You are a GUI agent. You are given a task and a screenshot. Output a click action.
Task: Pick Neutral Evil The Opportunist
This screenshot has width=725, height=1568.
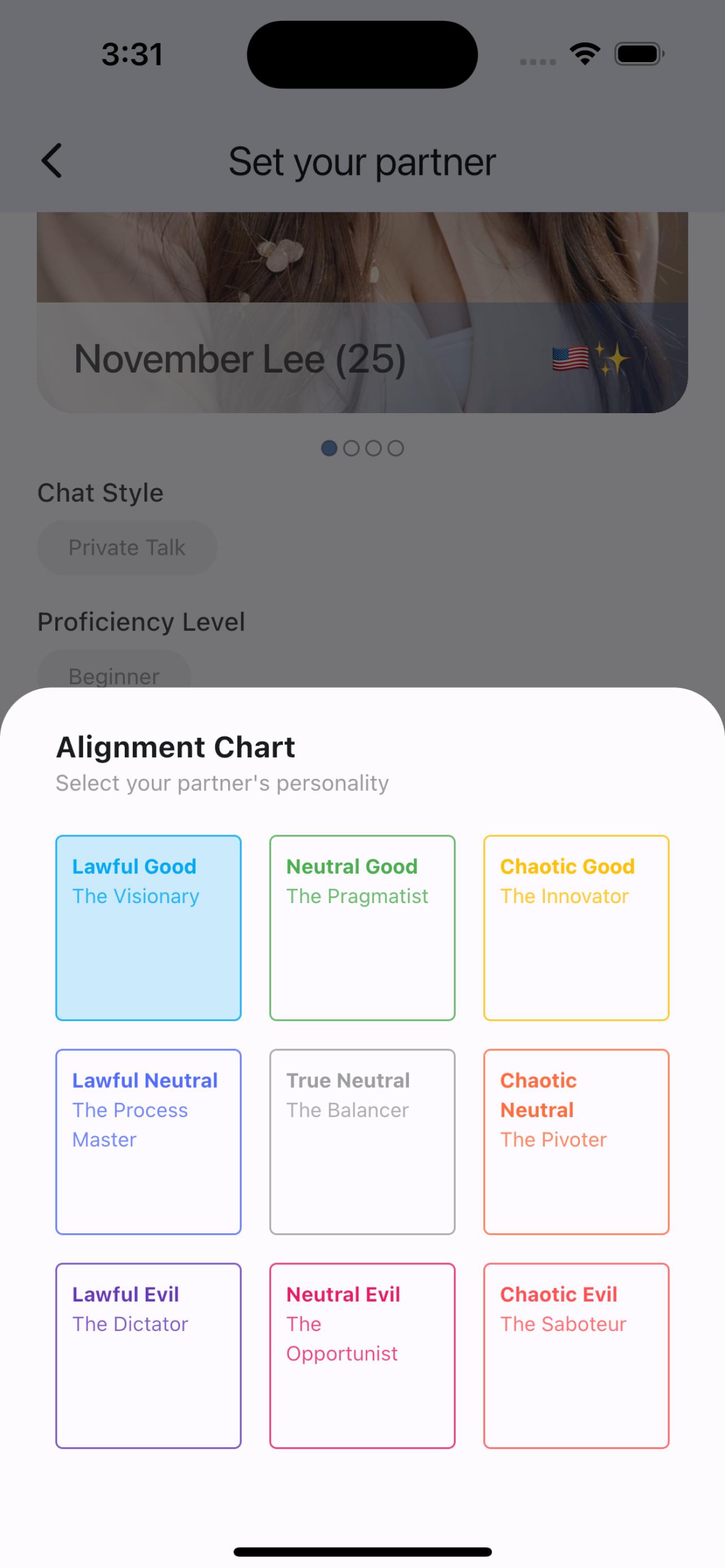pyautogui.click(x=362, y=1356)
